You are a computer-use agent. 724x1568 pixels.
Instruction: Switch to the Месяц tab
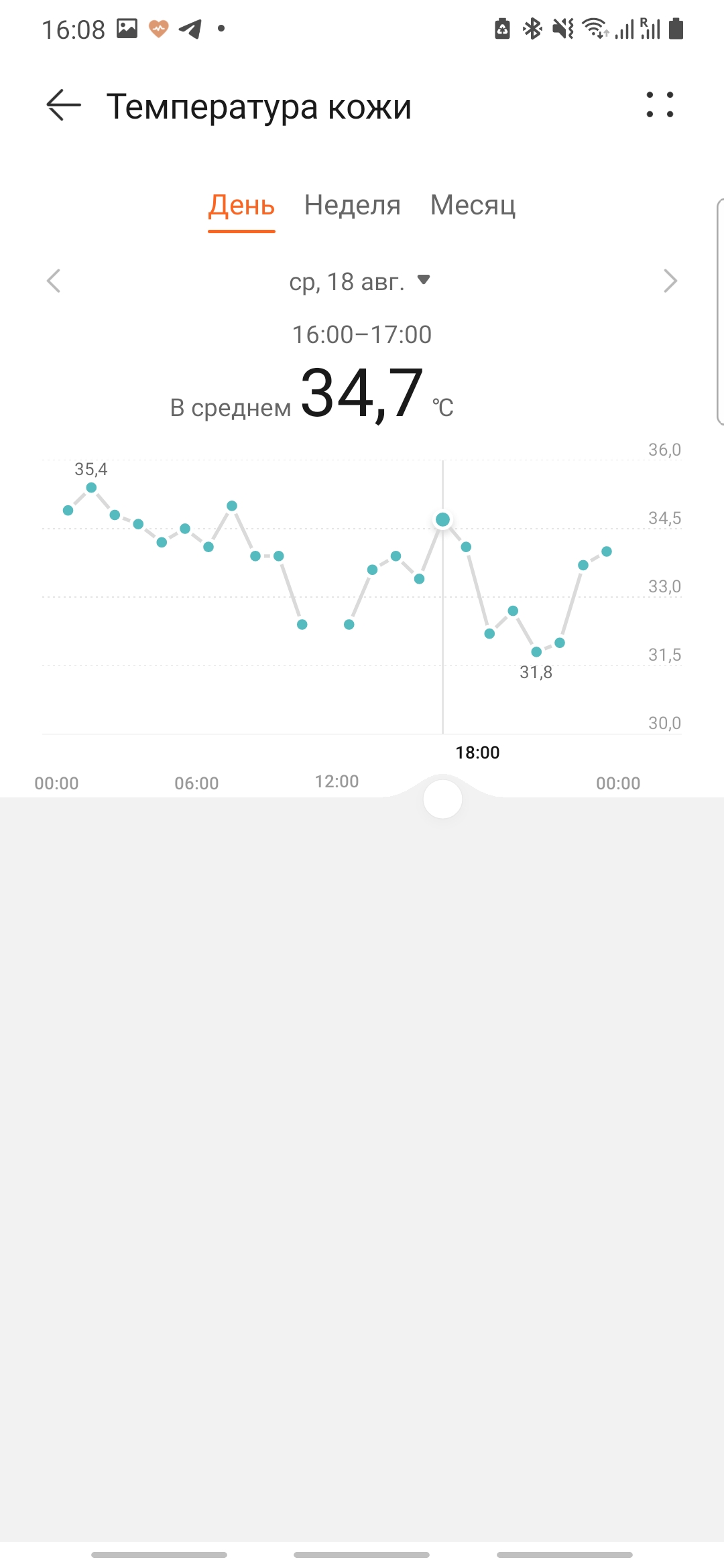(x=473, y=206)
